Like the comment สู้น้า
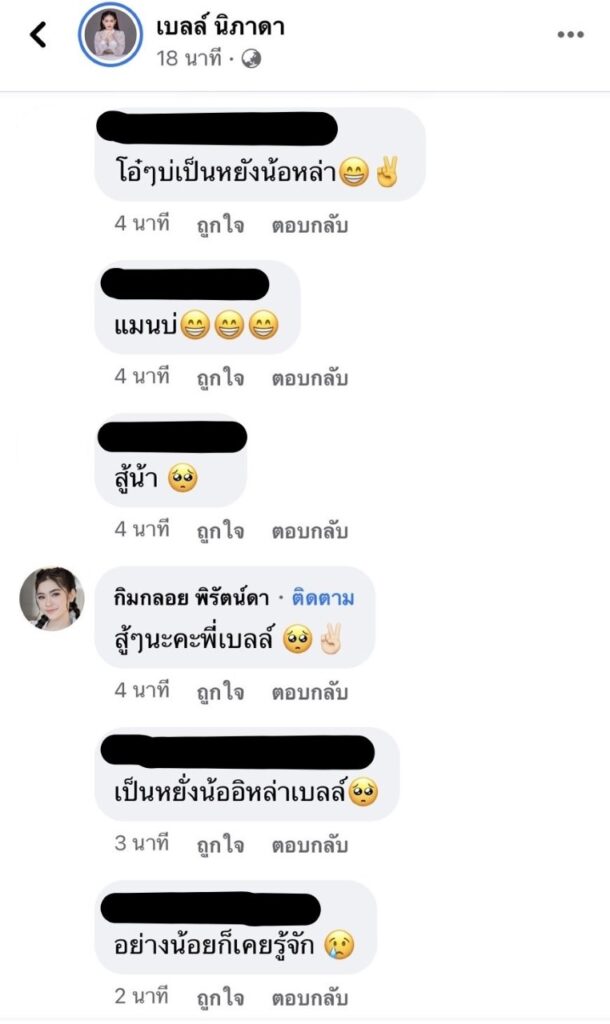The image size is (610, 1024). point(220,531)
